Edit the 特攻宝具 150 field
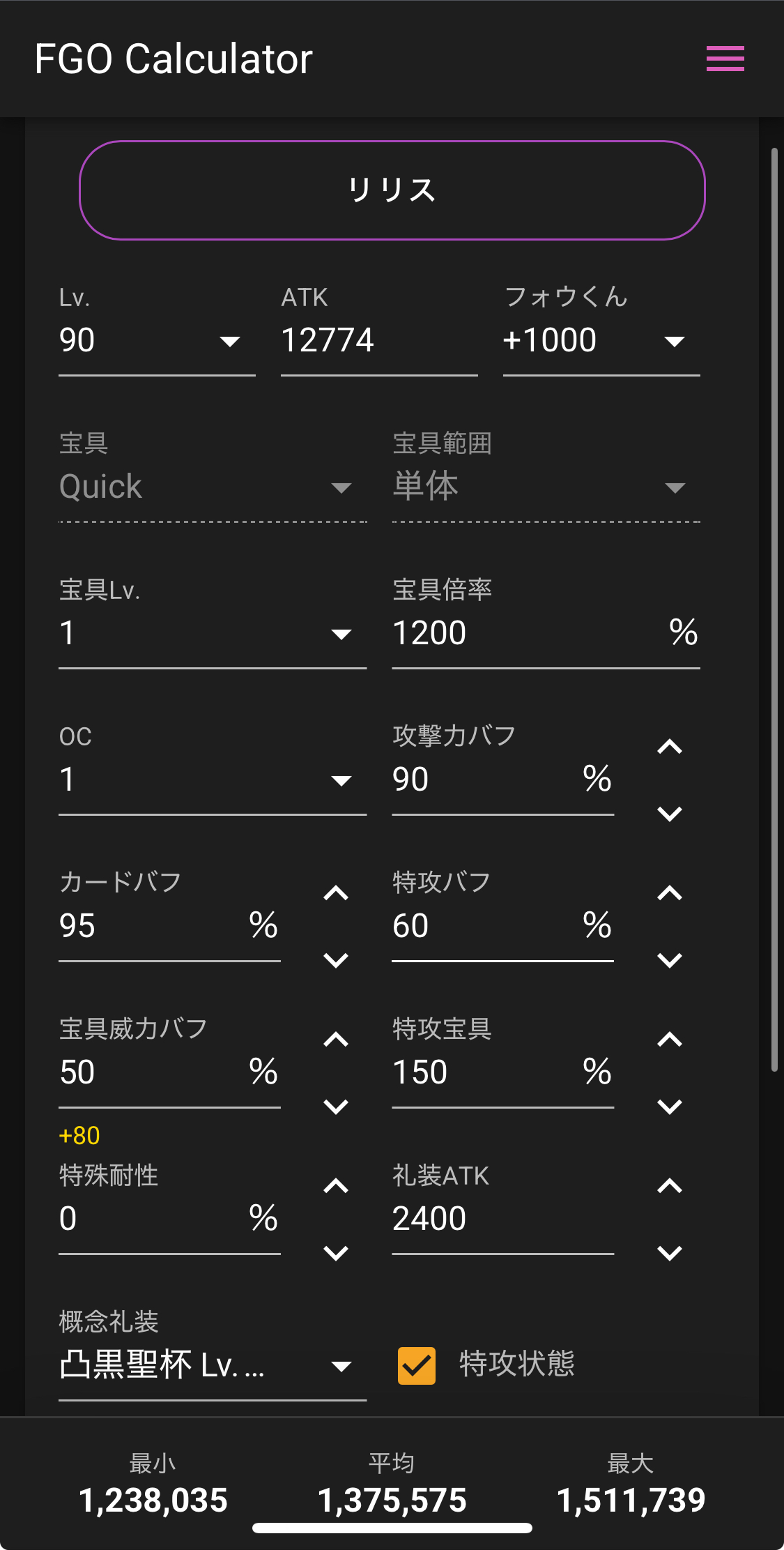Viewport: 784px width, 1550px height. (x=486, y=1073)
